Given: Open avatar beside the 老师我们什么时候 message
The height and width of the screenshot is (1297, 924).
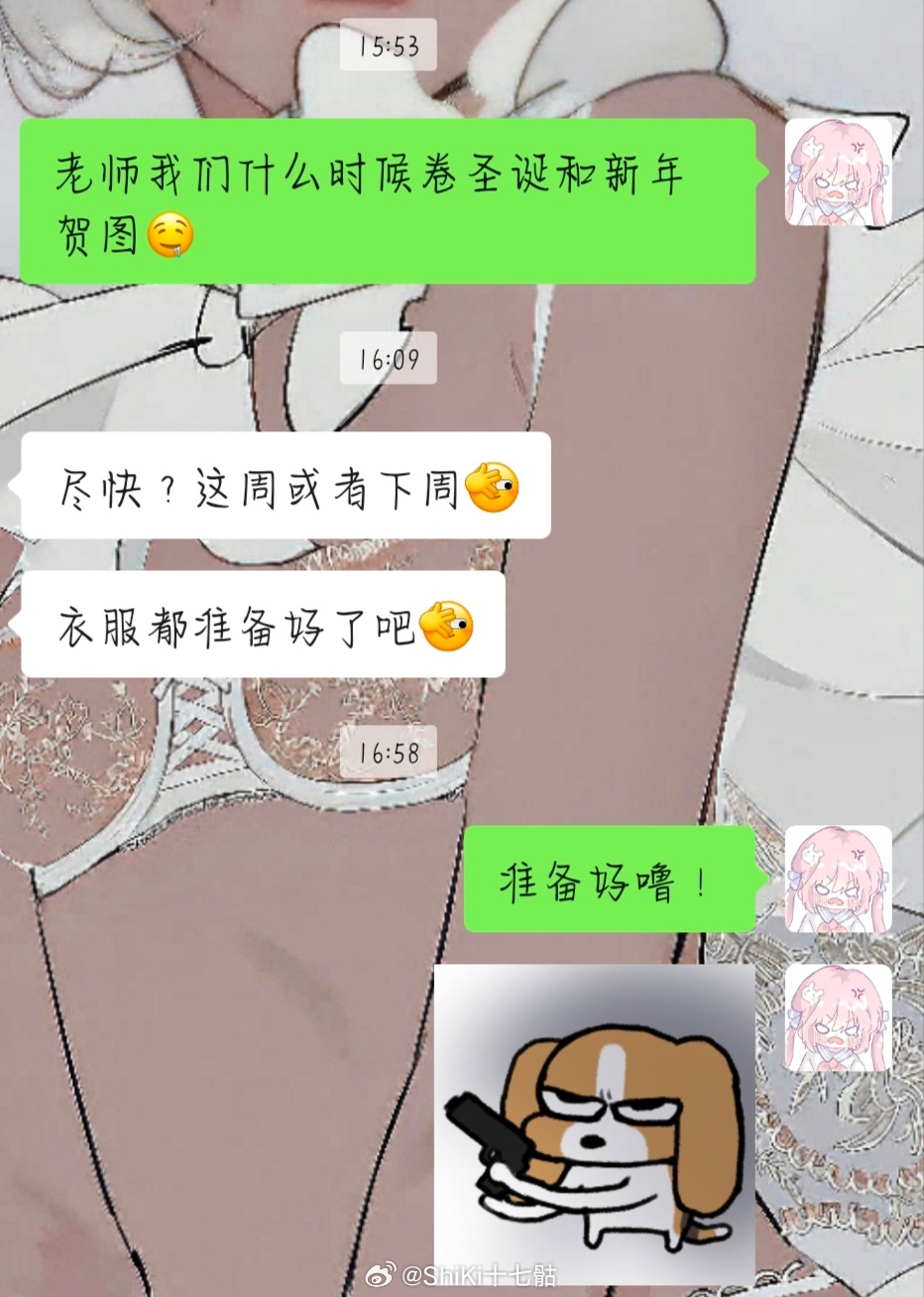Looking at the screenshot, I should [x=838, y=173].
